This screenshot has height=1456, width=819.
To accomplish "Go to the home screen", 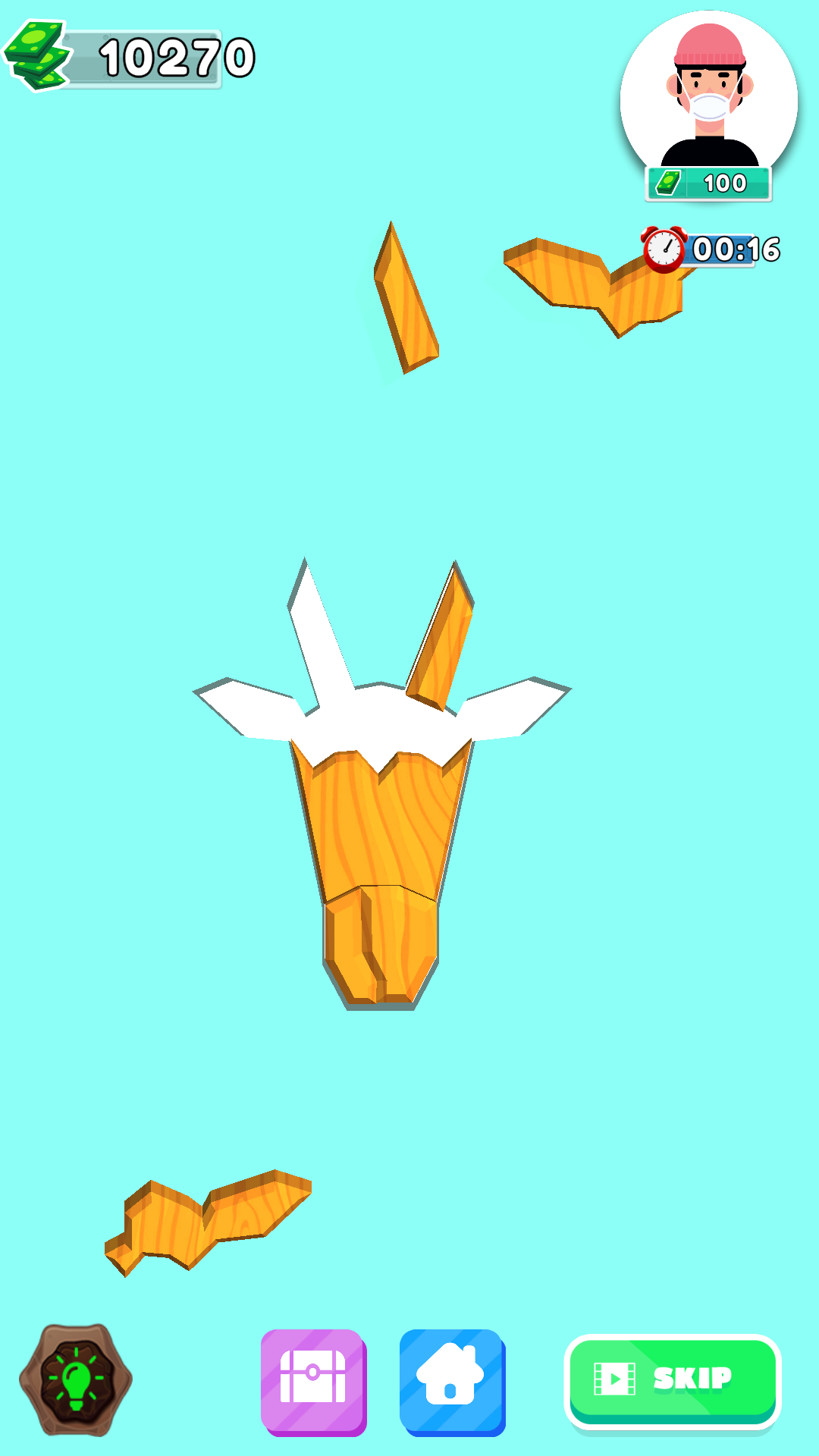I will click(452, 1382).
